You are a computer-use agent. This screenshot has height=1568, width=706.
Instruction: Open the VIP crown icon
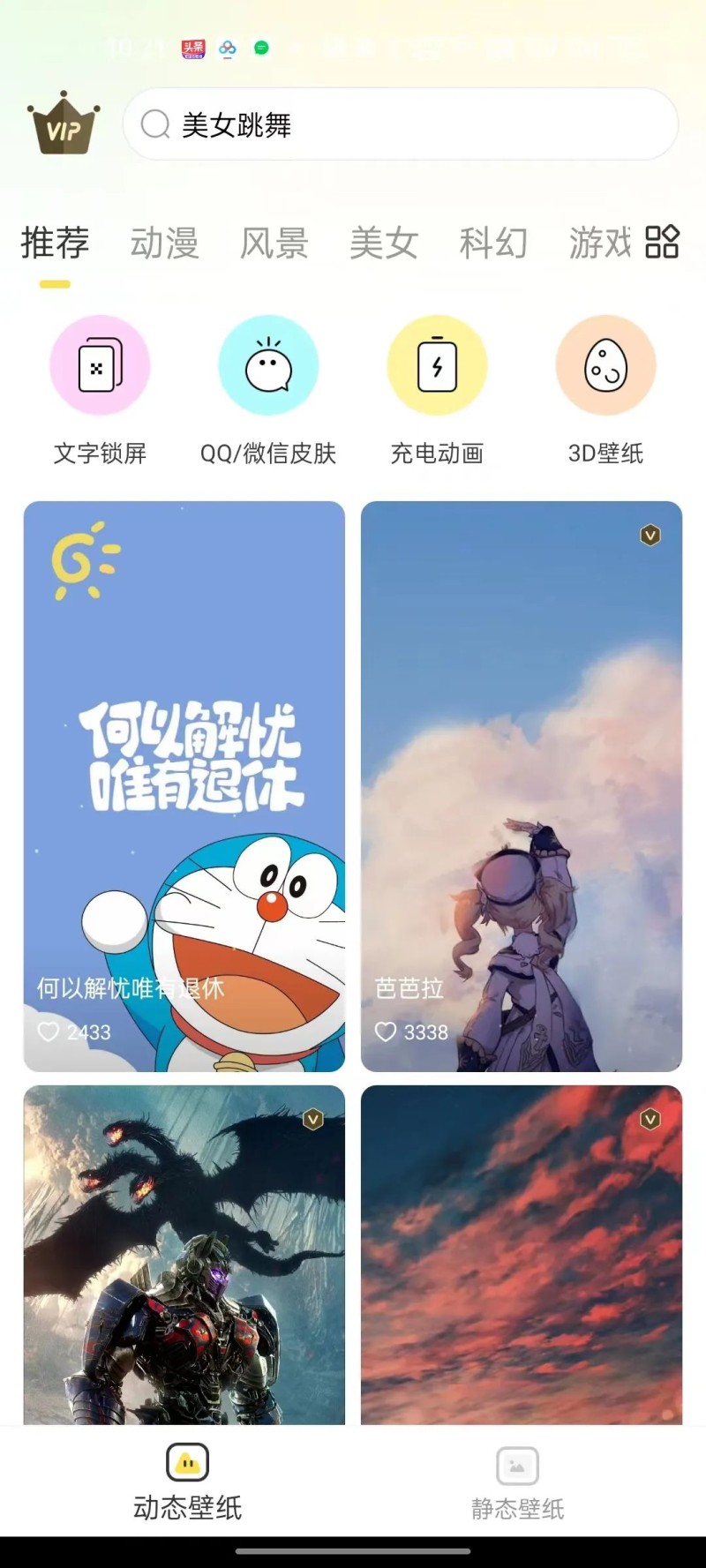pos(63,124)
